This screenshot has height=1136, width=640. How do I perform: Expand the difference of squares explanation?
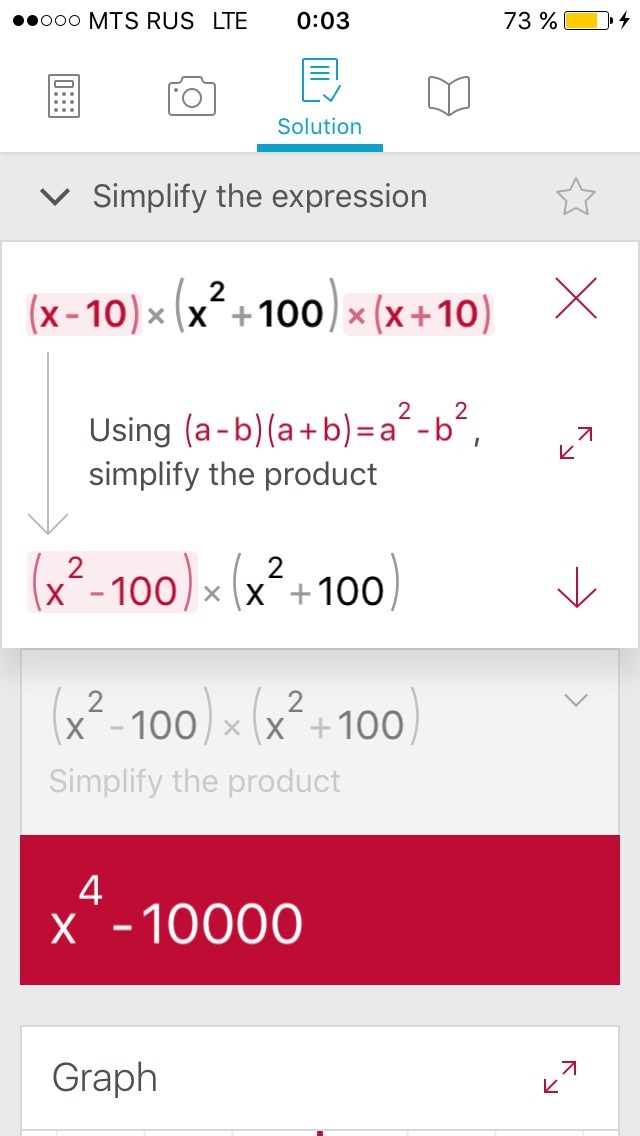pos(575,443)
